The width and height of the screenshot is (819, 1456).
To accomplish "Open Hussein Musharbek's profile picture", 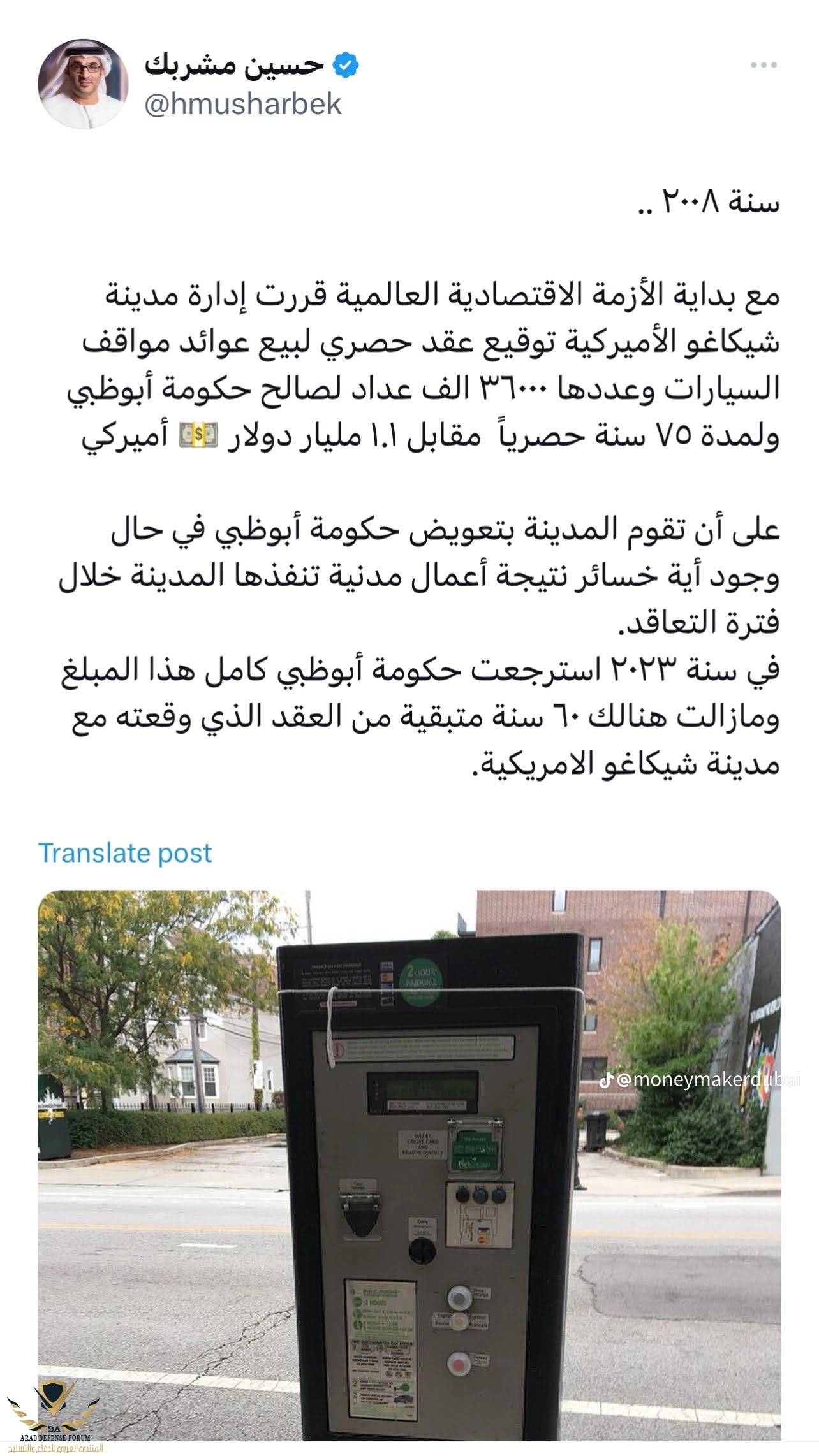I will pyautogui.click(x=83, y=84).
